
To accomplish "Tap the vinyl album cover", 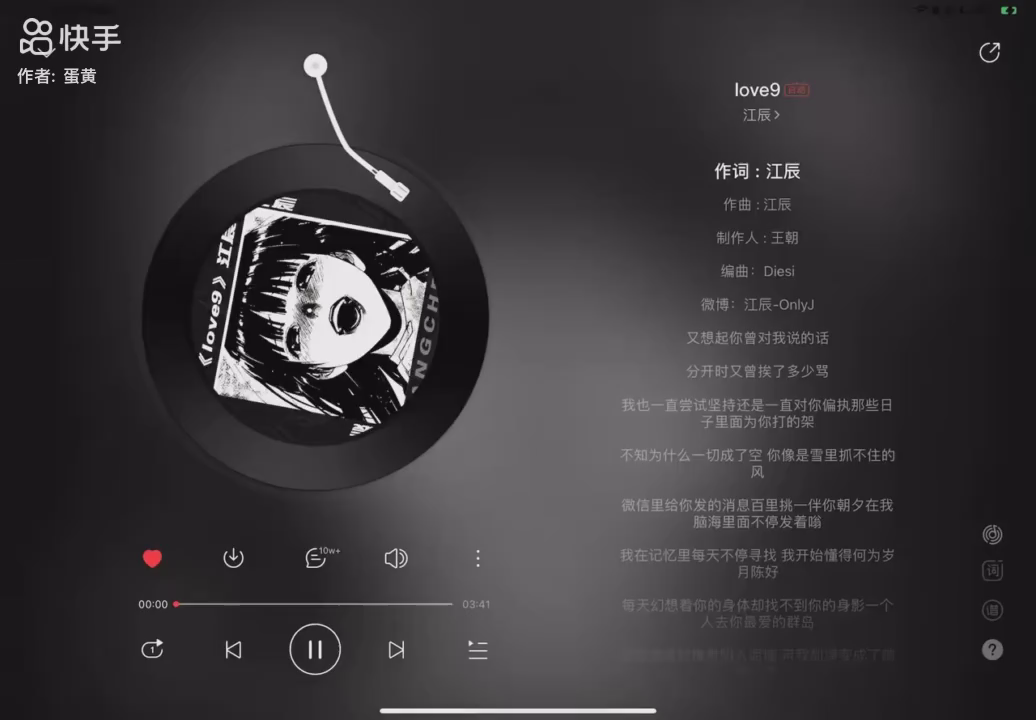I will [316, 317].
